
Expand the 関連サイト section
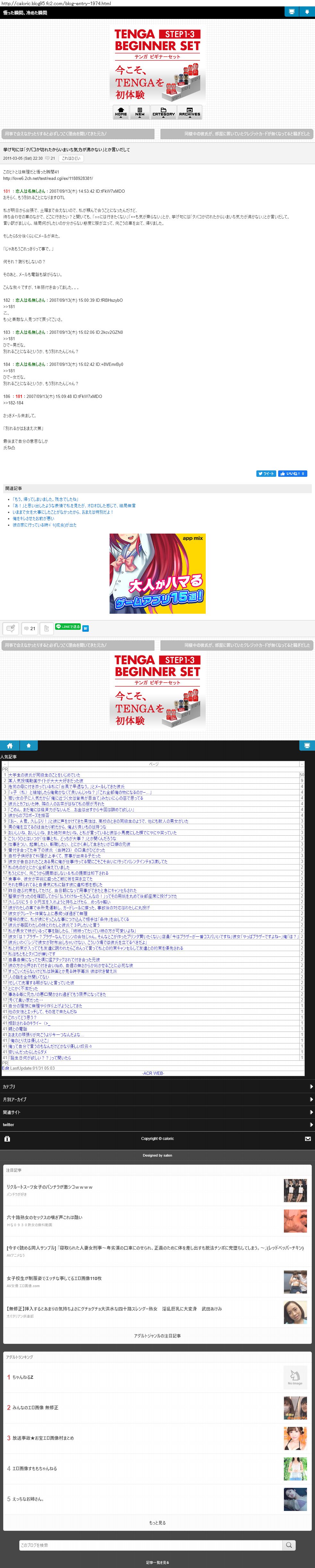pyautogui.click(x=158, y=1112)
